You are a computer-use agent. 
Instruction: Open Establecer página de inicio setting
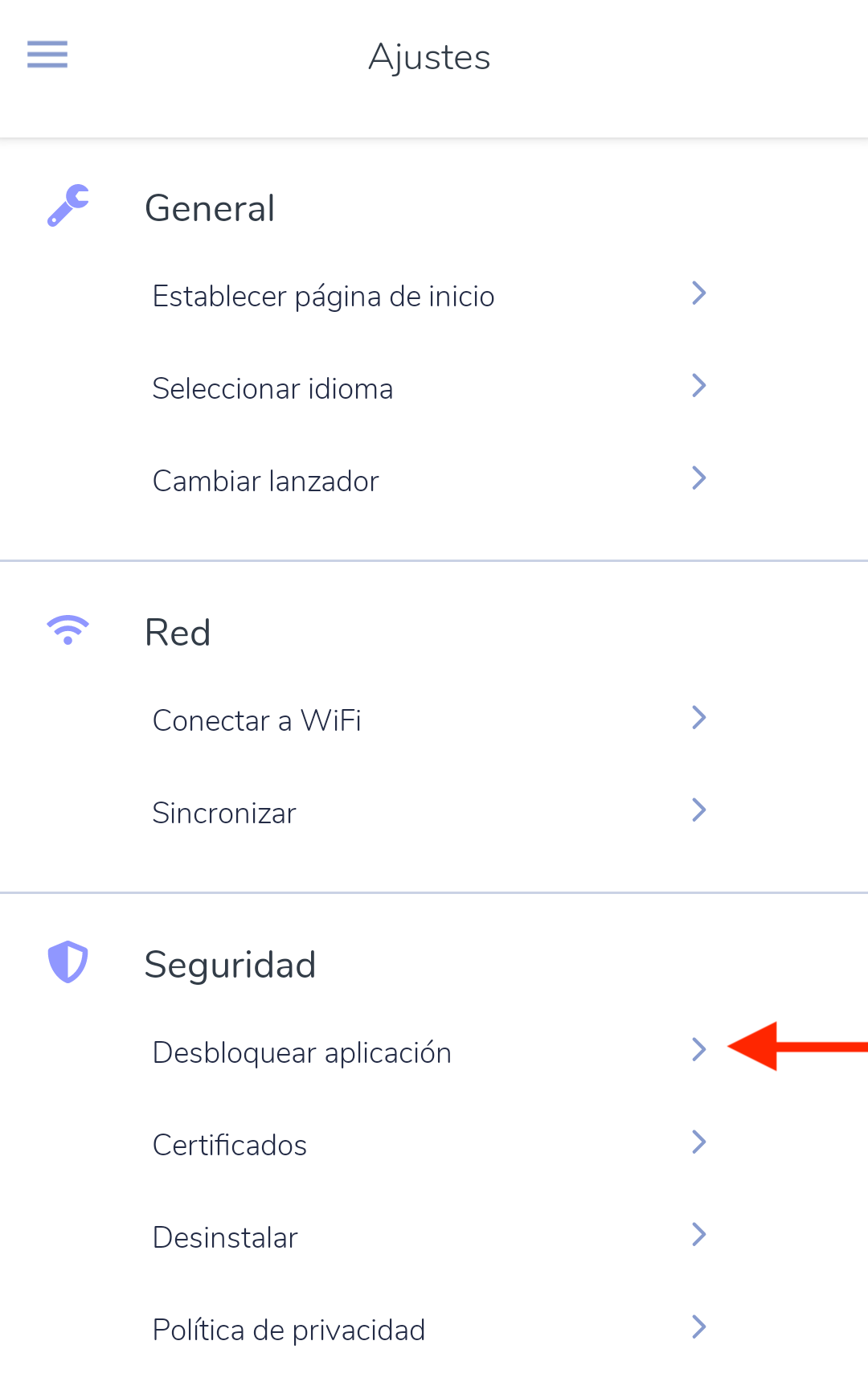point(323,296)
